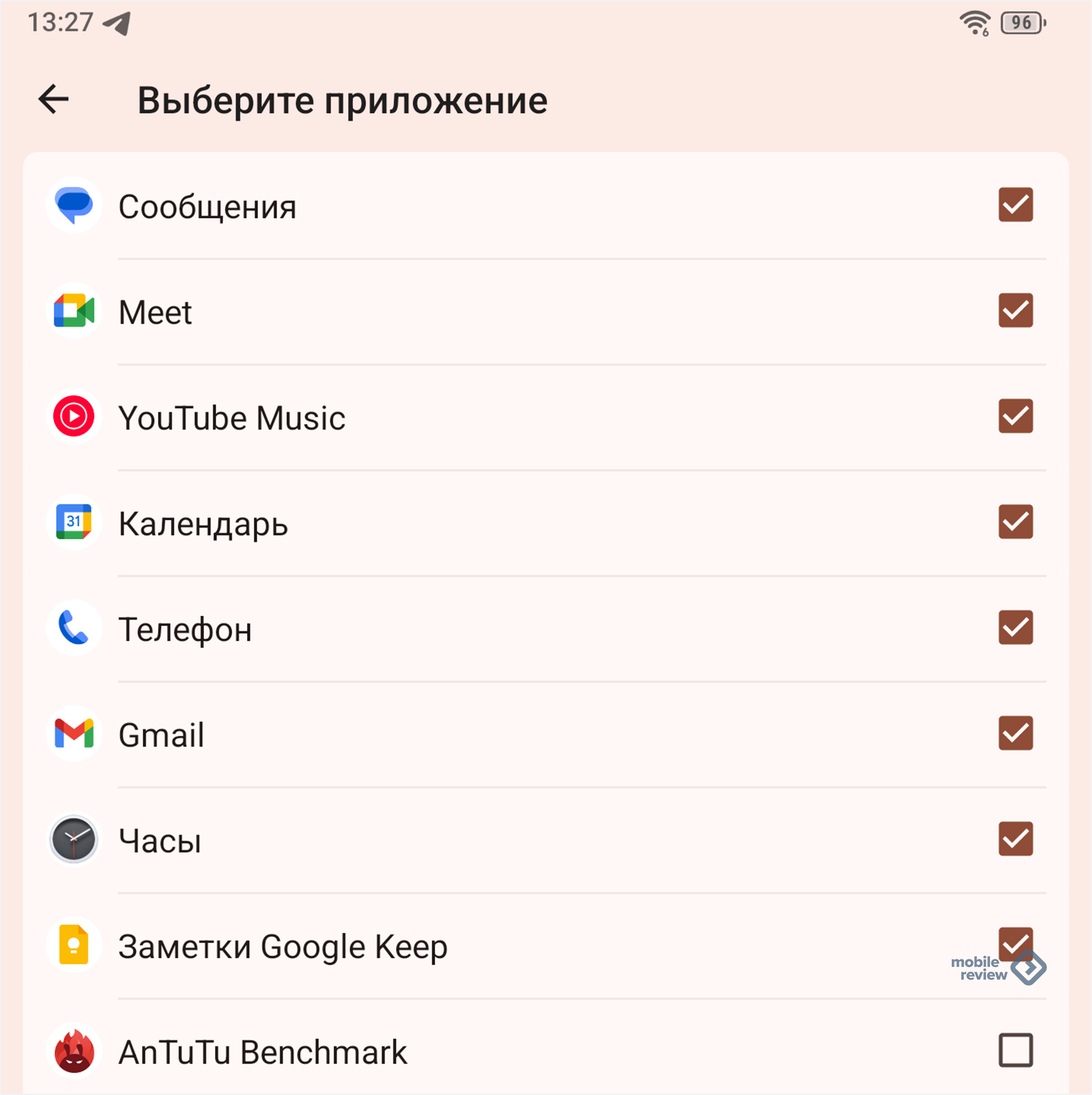Disable the Gmail selection
The height and width of the screenshot is (1095, 1092).
click(x=1015, y=734)
